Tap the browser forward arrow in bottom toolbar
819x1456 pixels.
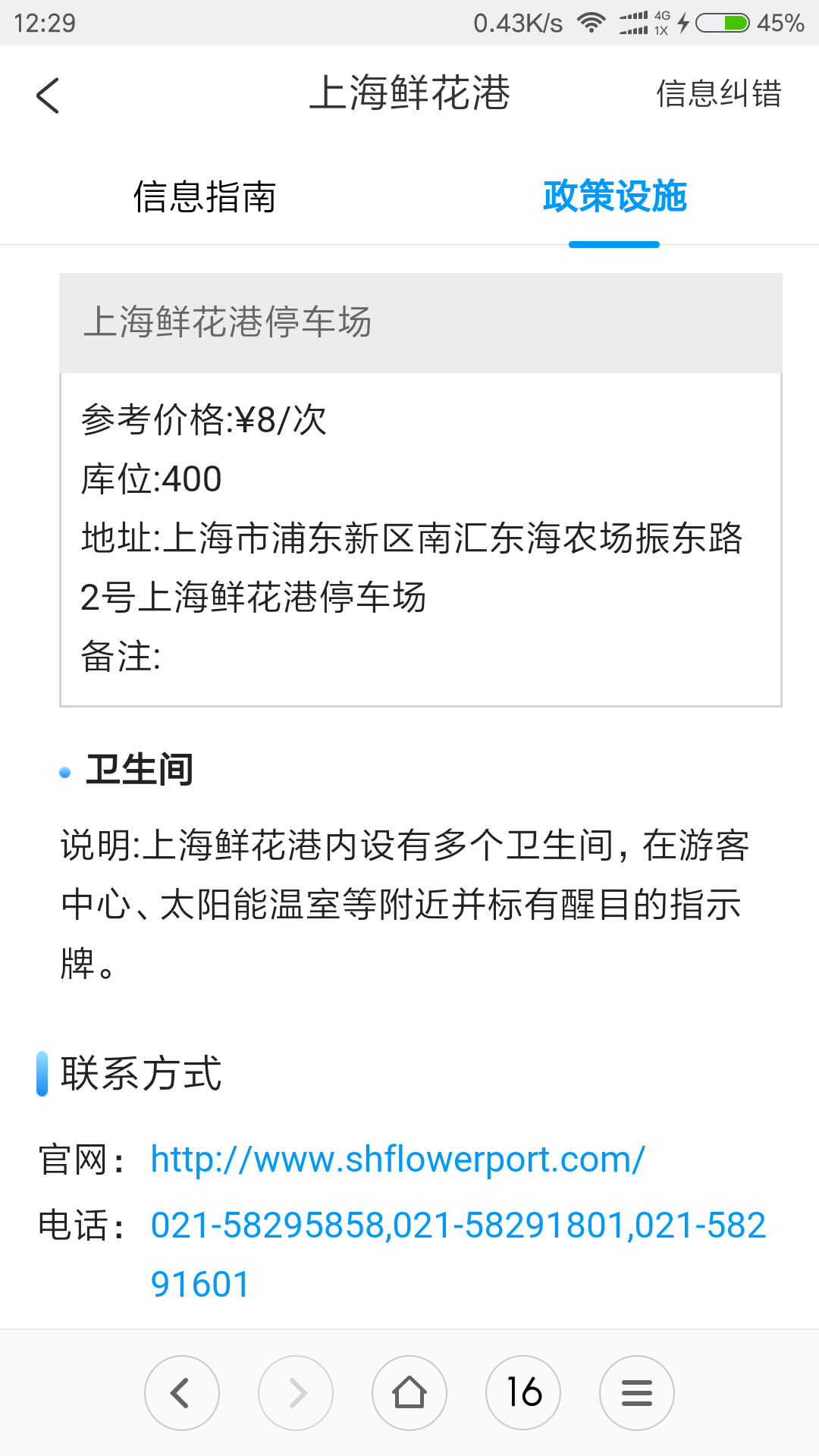coord(296,1393)
